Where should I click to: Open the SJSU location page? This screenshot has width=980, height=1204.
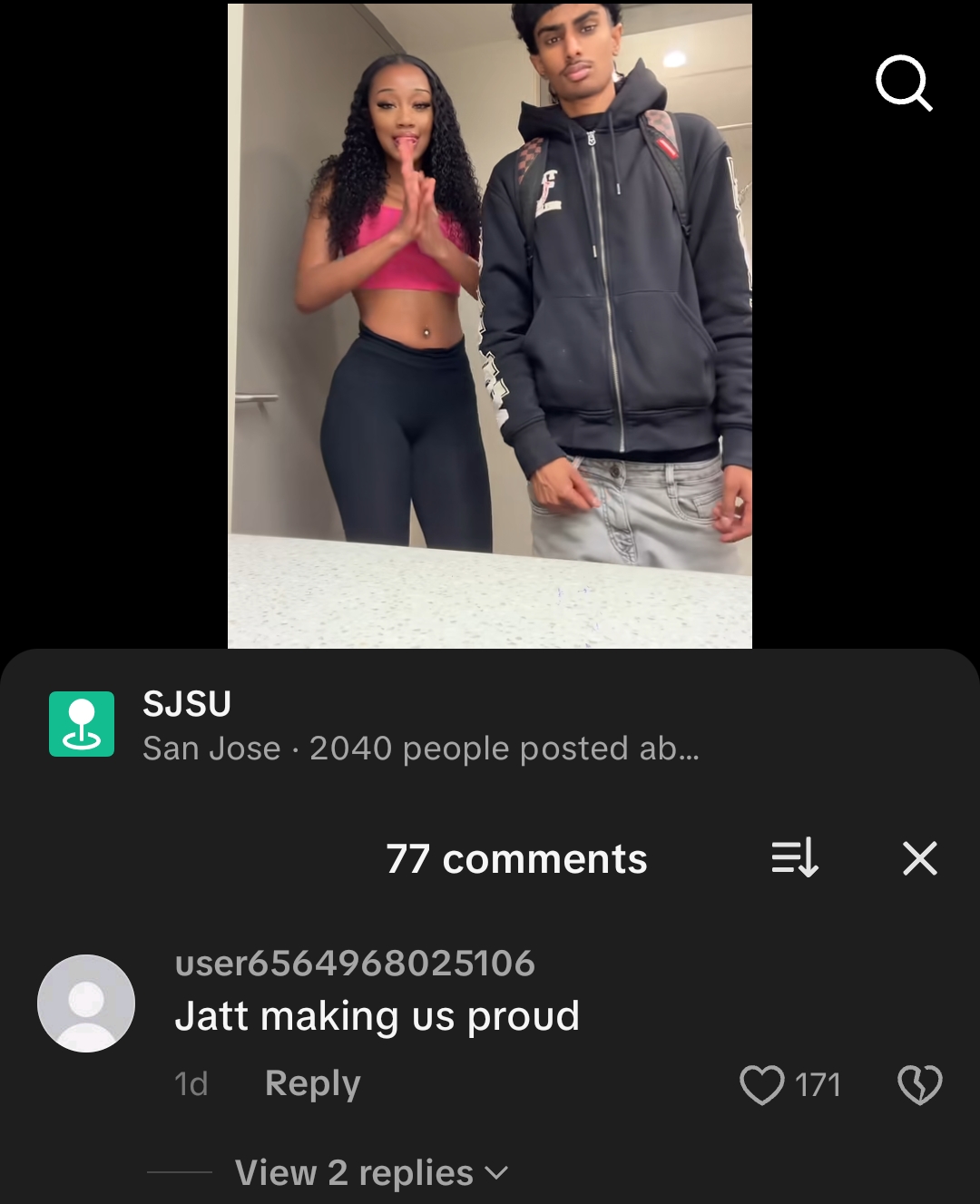pyautogui.click(x=187, y=705)
